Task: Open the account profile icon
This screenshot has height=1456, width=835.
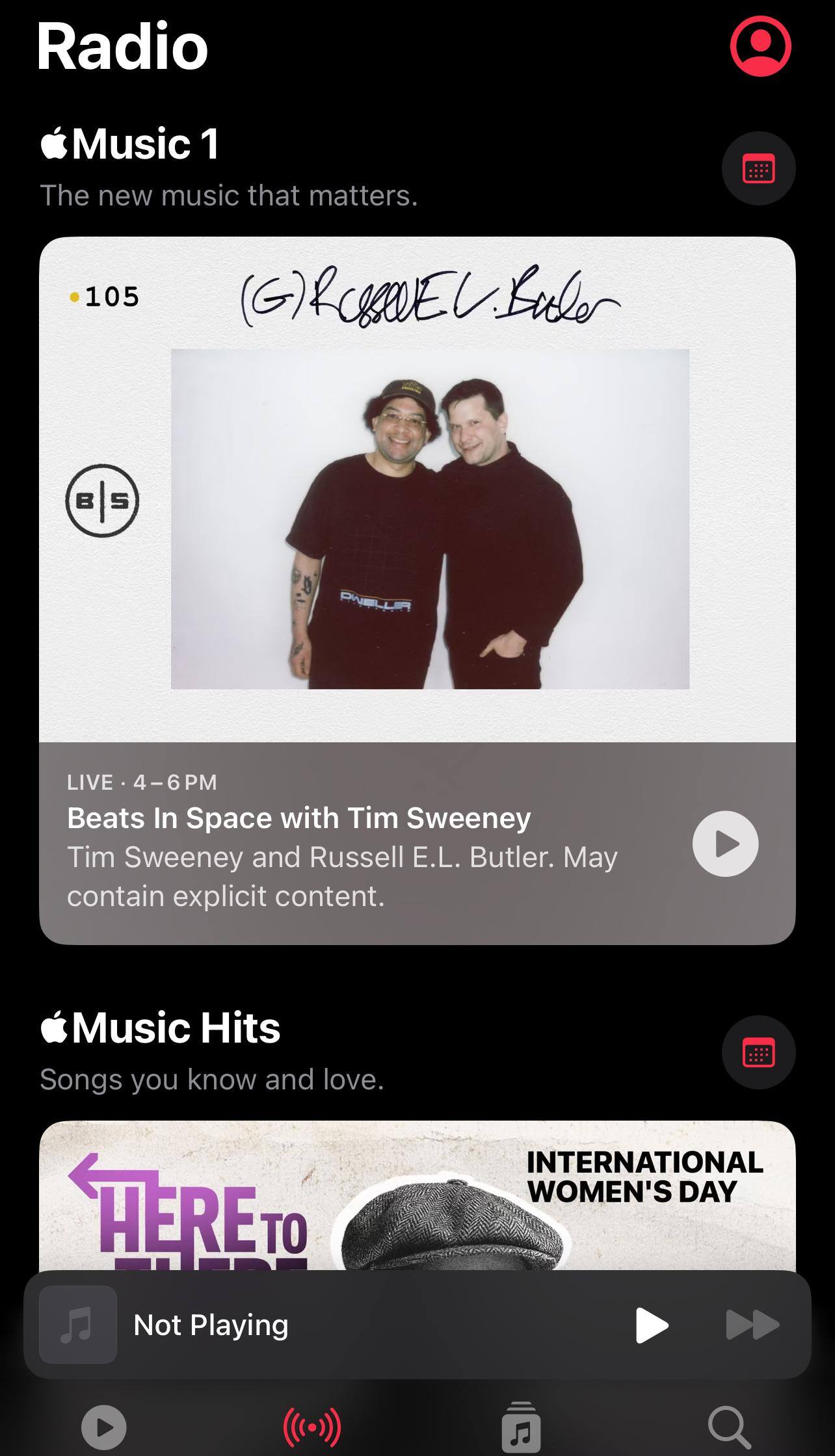Action: pyautogui.click(x=760, y=46)
